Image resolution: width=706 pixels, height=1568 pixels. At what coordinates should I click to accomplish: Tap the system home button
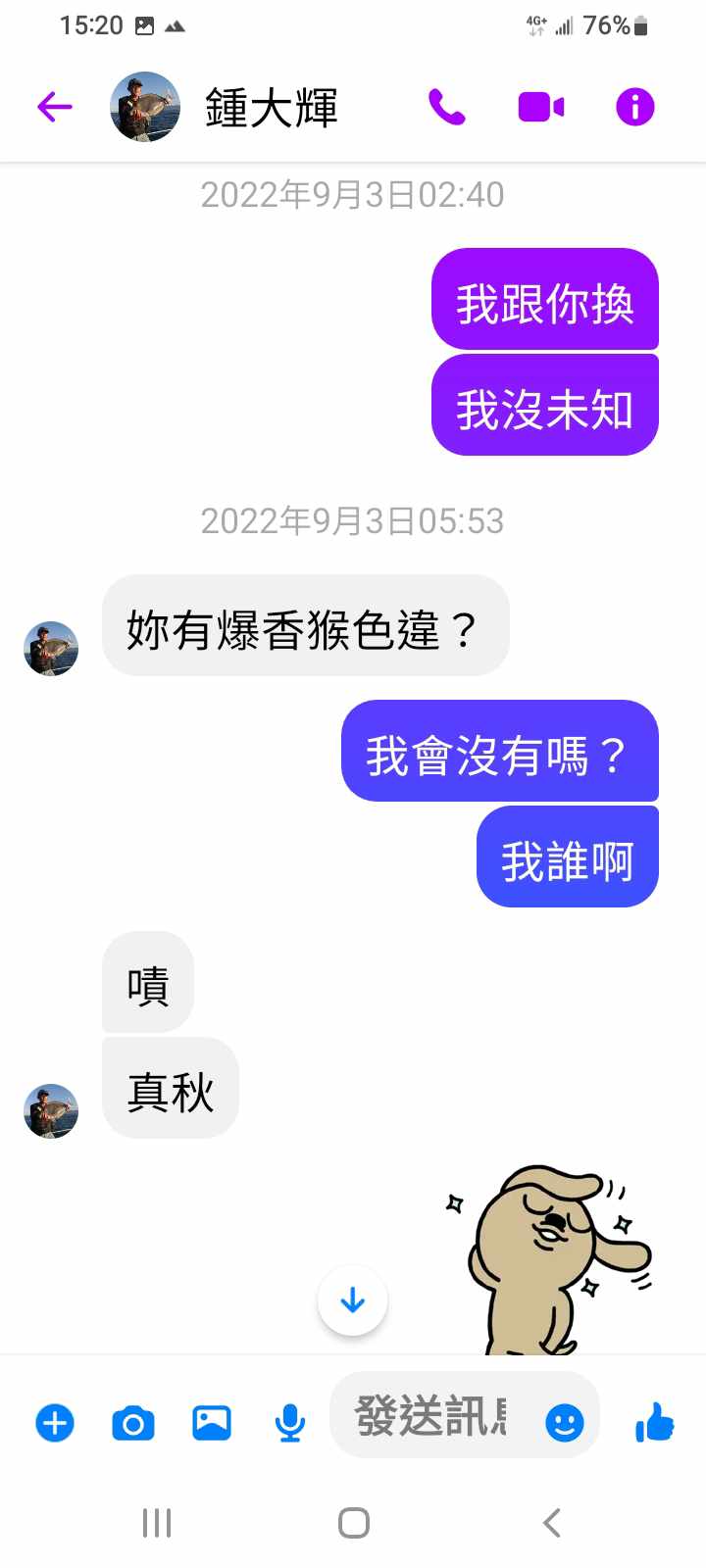tap(353, 1523)
